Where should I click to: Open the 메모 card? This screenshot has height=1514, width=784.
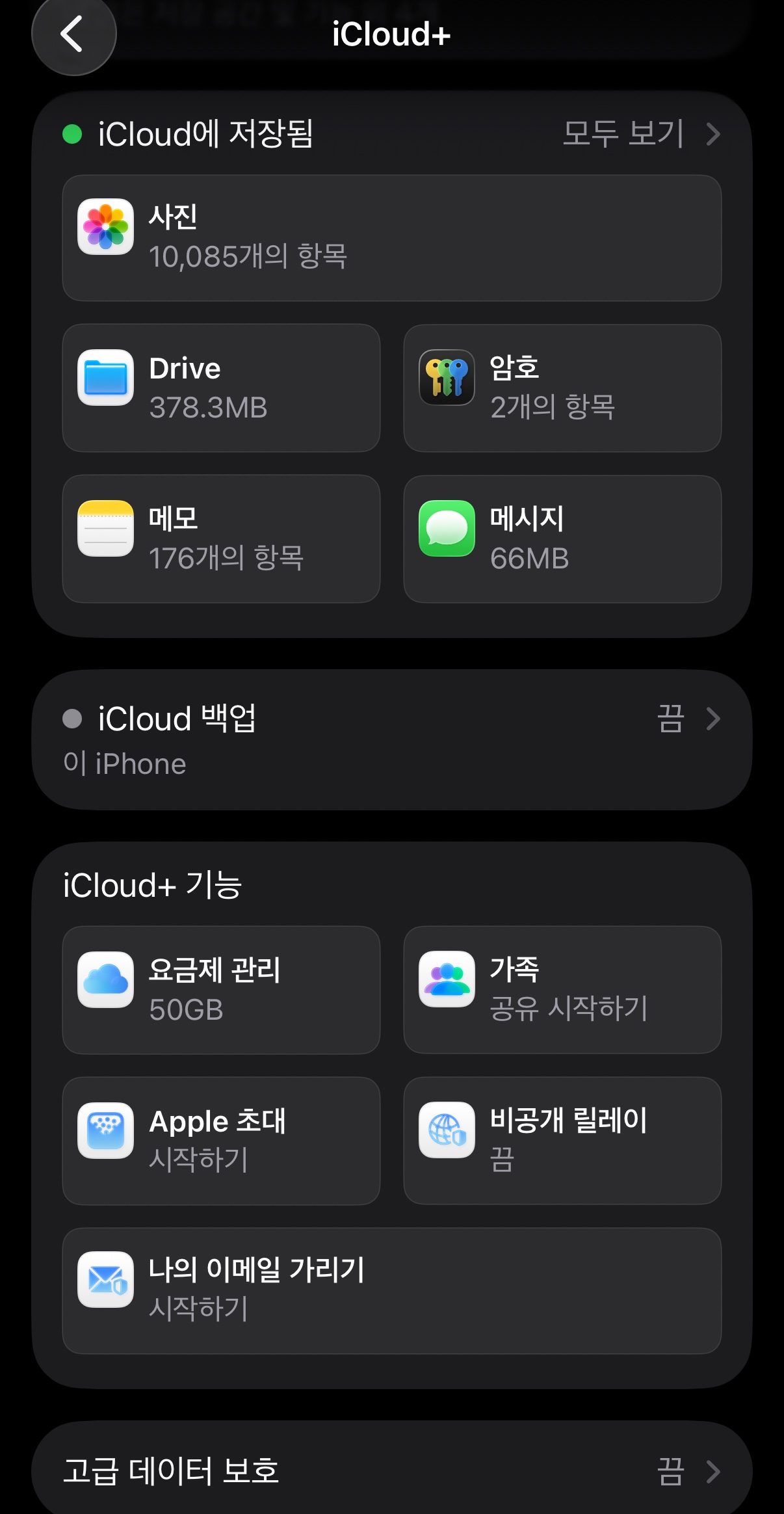click(221, 539)
